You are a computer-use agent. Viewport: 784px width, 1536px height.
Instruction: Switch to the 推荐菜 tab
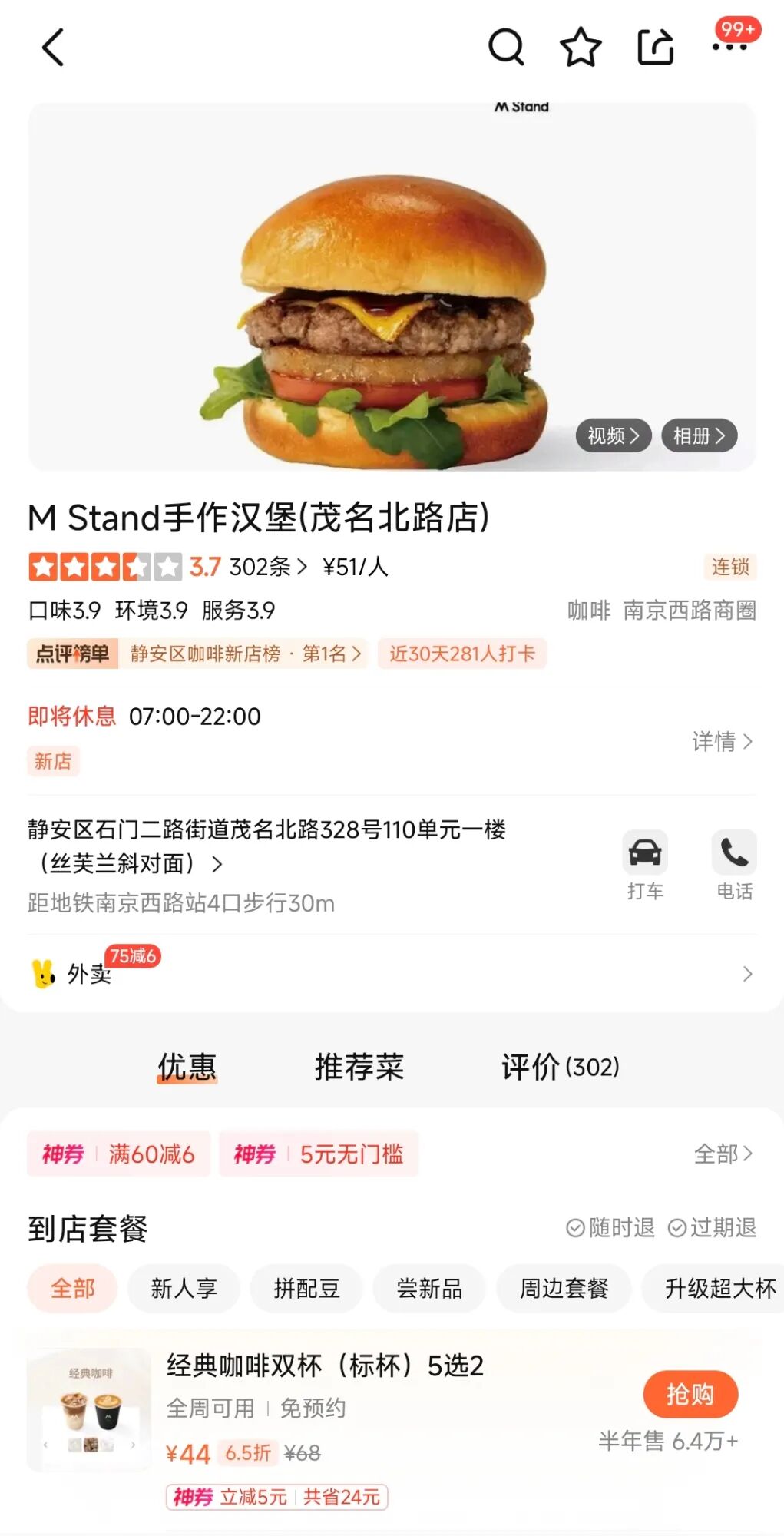(x=359, y=1067)
